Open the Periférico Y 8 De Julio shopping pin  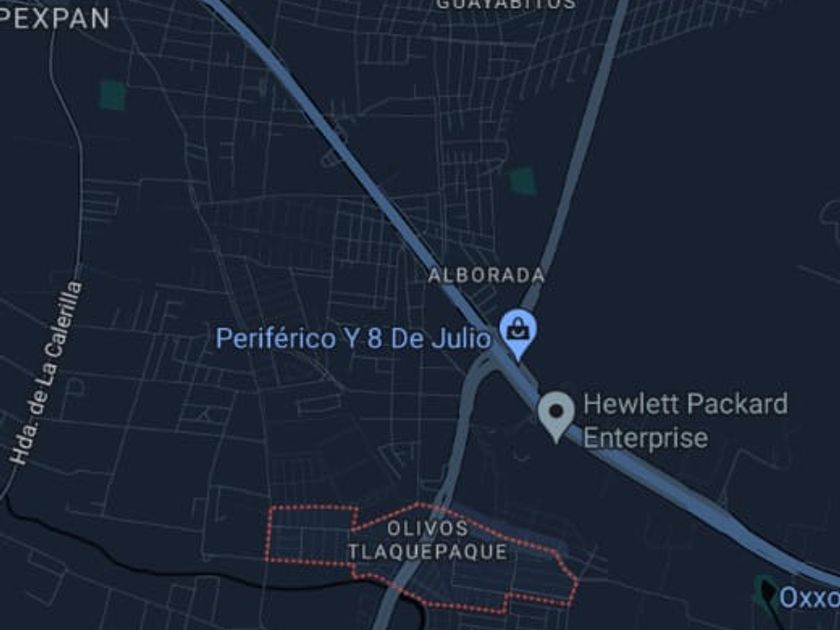[518, 334]
